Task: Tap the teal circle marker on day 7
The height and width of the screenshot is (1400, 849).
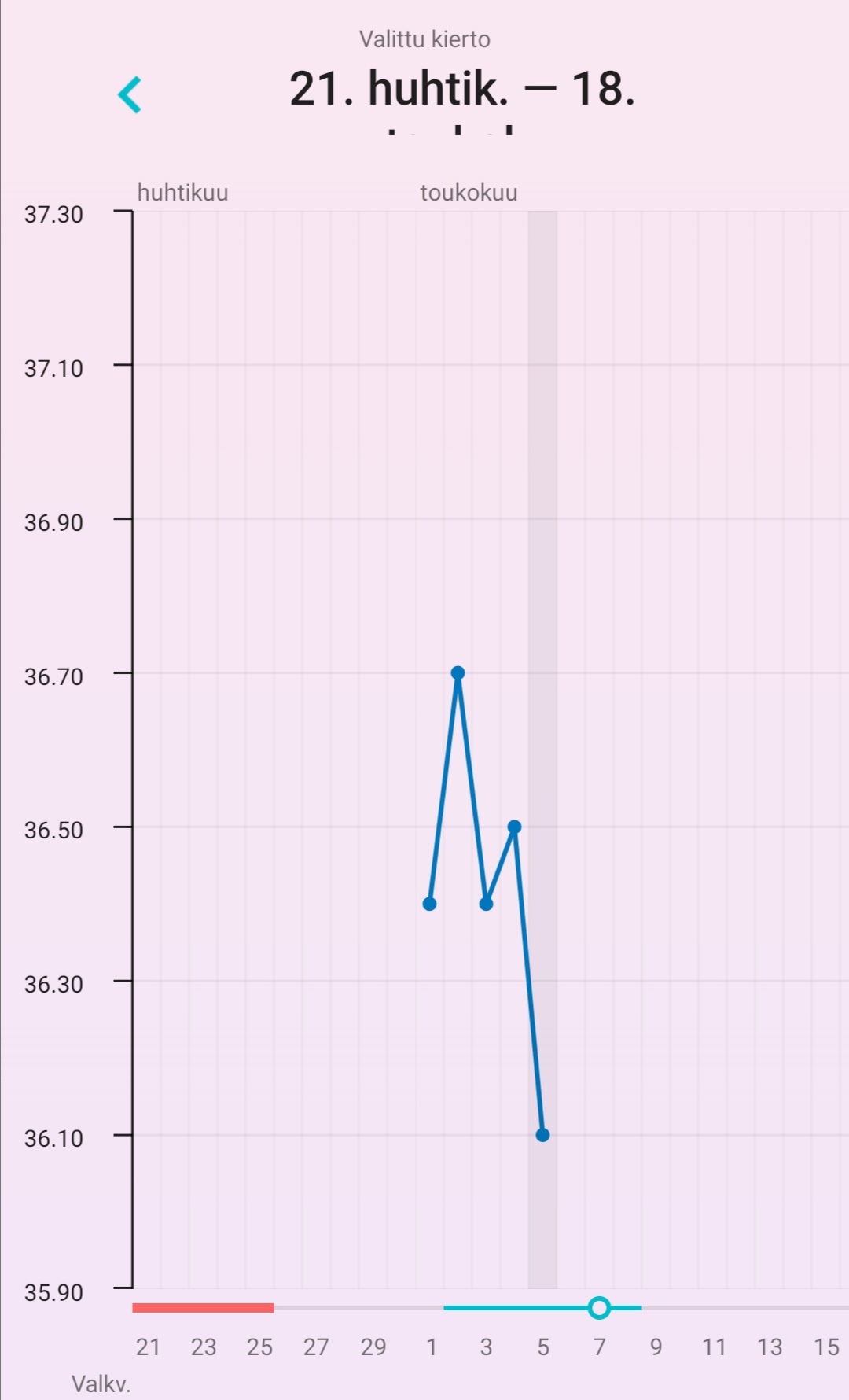Action: point(599,1307)
